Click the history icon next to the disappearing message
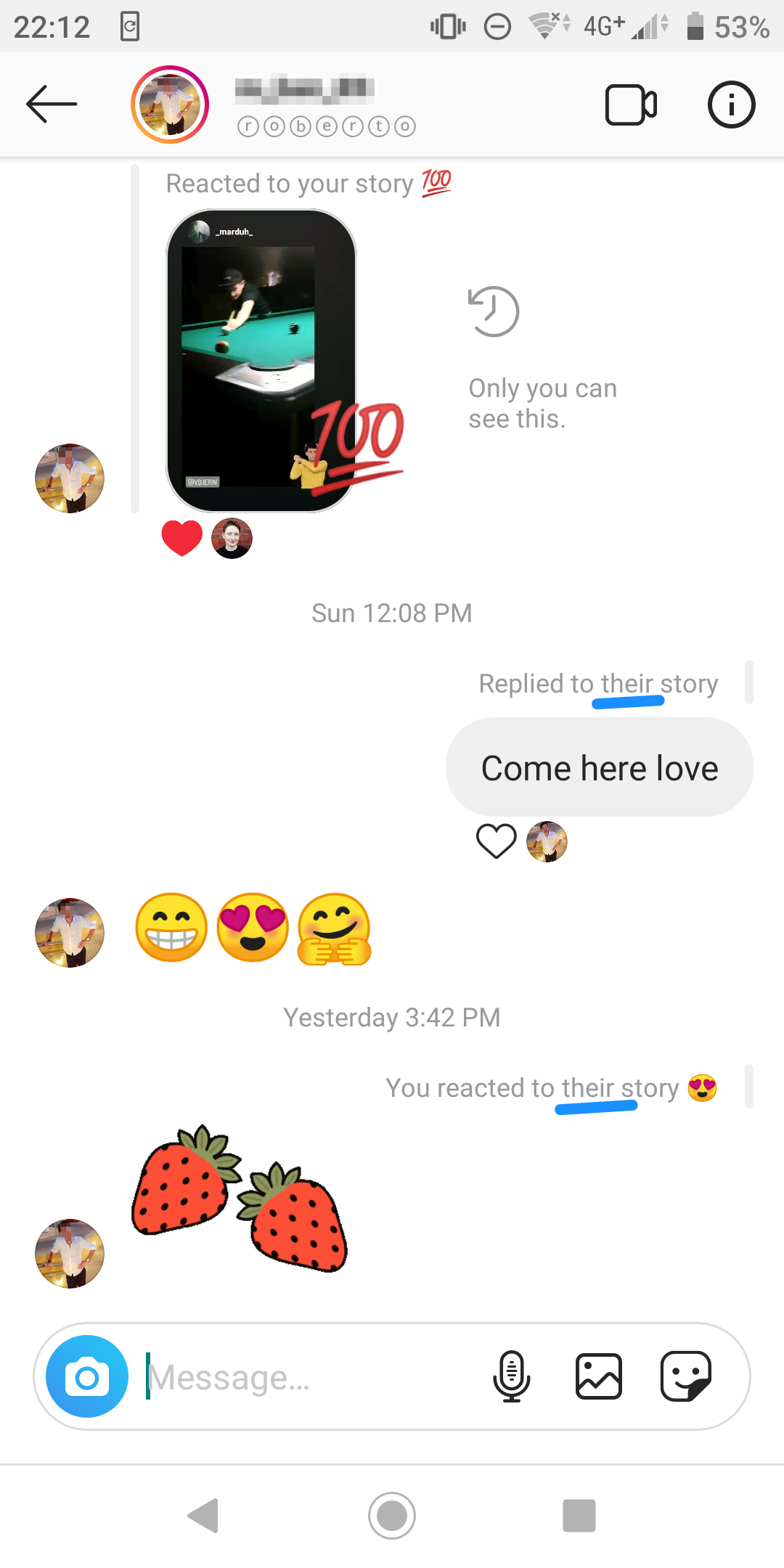This screenshot has height=1568, width=784. point(494,311)
